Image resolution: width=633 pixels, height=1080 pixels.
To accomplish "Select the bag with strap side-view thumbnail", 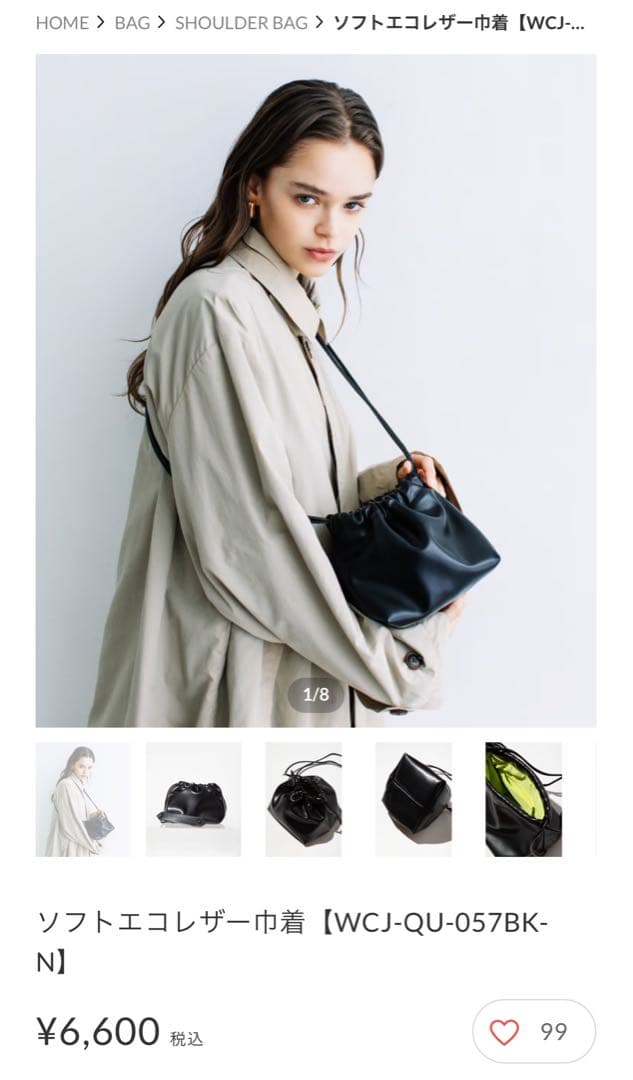I will (193, 799).
